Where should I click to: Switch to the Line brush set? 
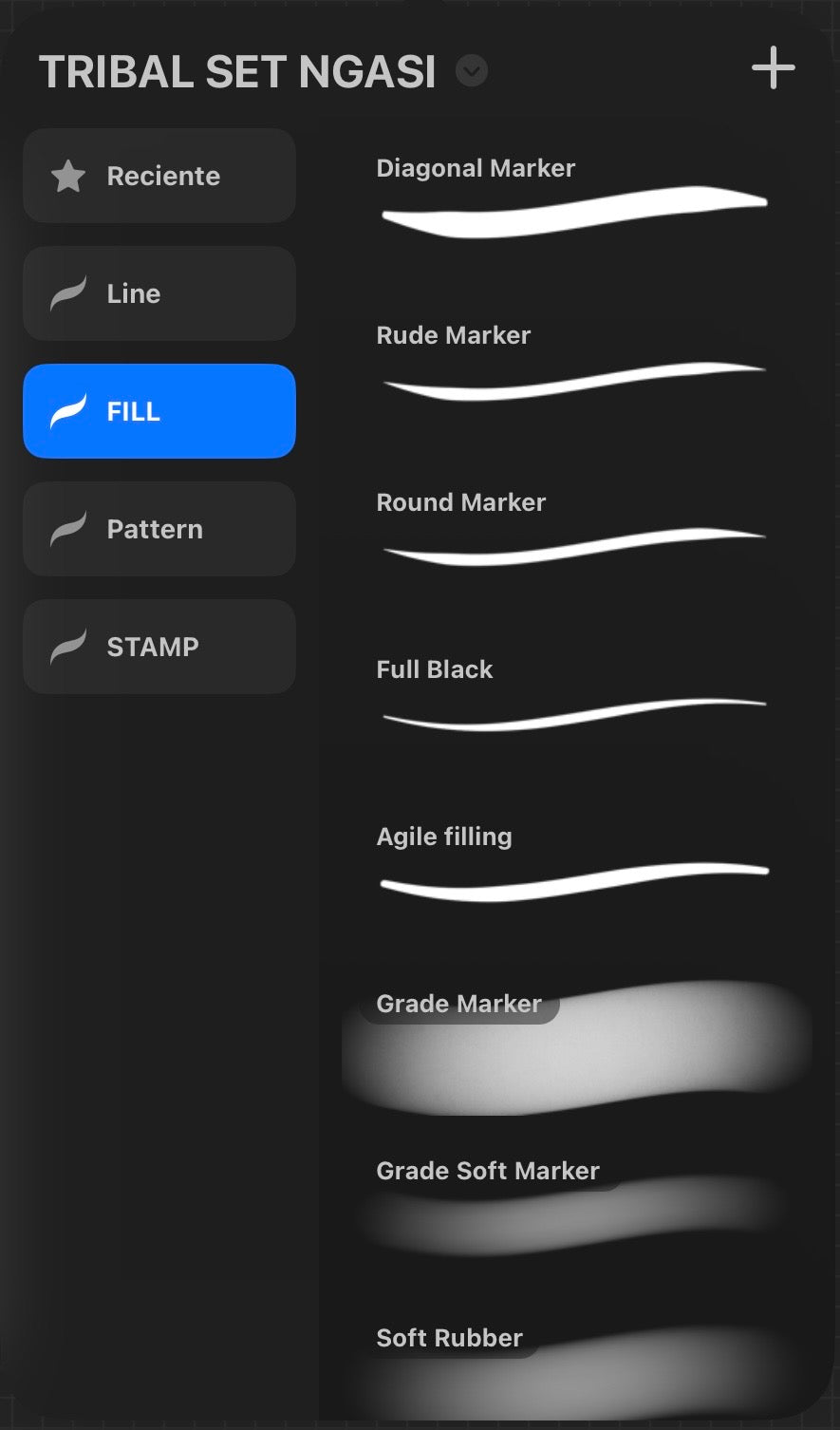[x=159, y=293]
